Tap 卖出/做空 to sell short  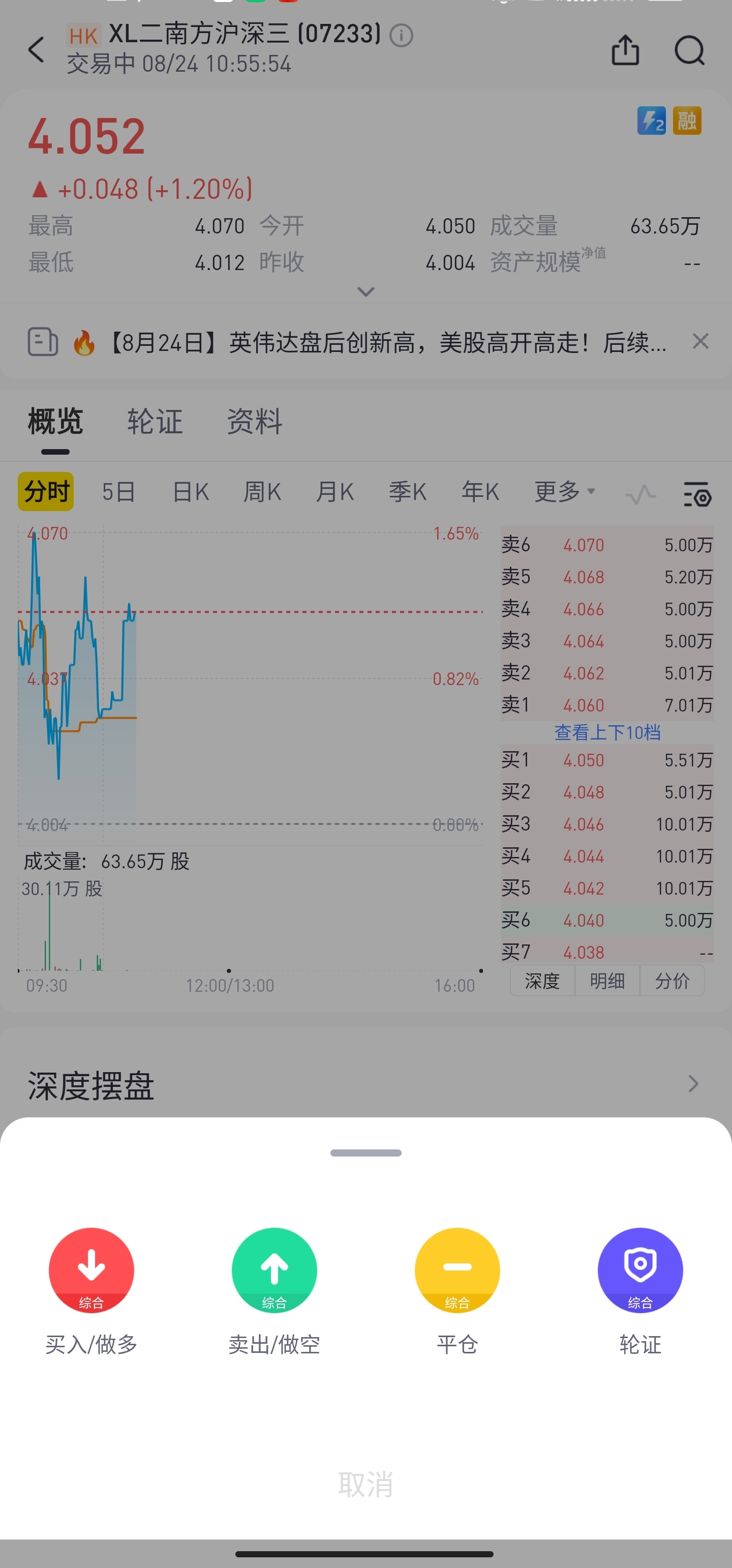click(x=274, y=1290)
